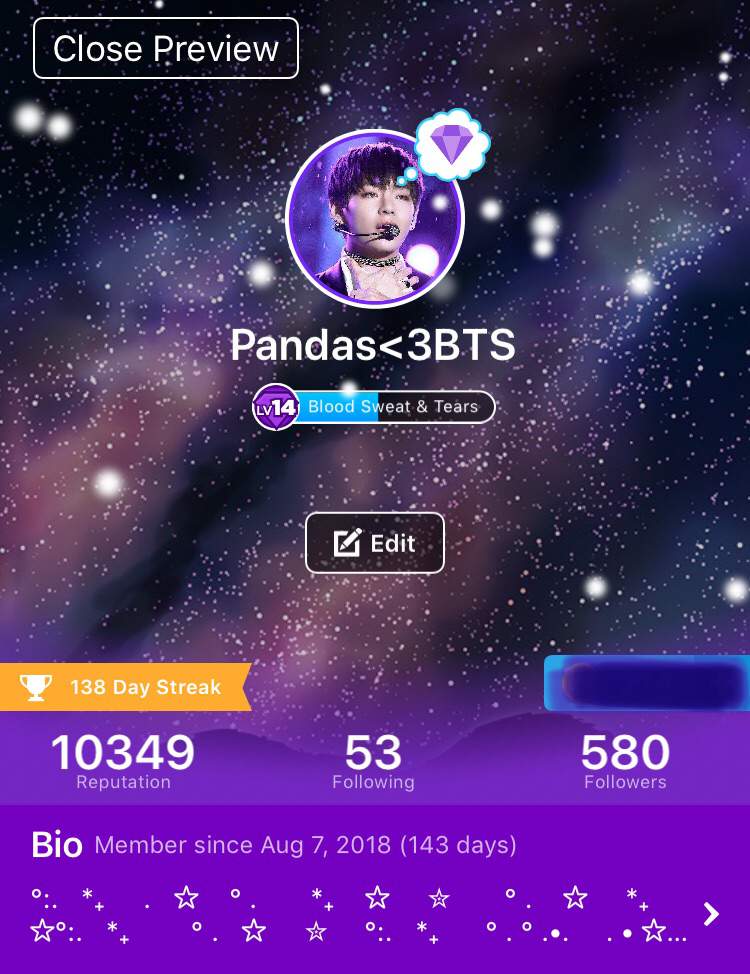This screenshot has height=974, width=750.
Task: Close the profile preview
Action: click(x=166, y=48)
